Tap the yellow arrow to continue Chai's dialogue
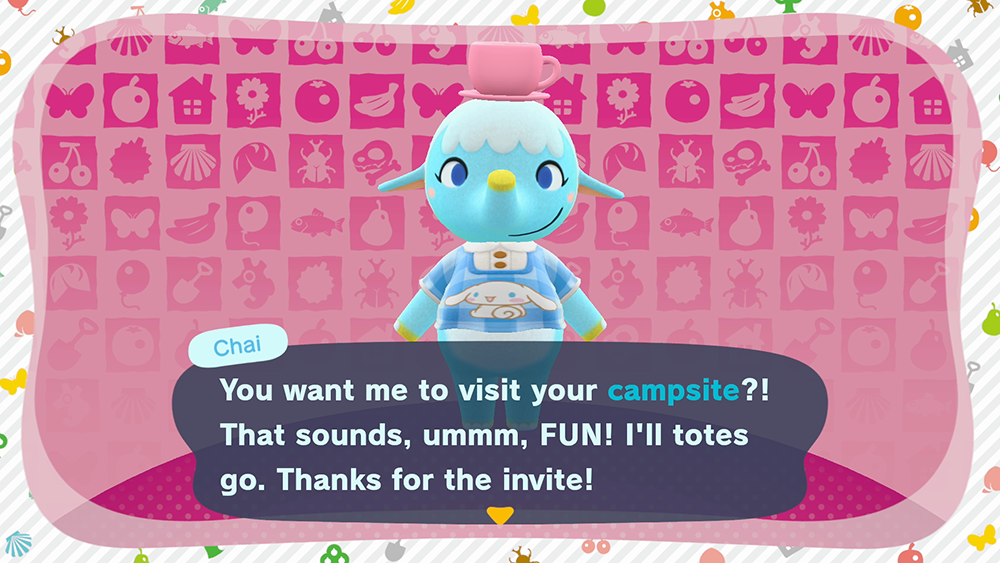The height and width of the screenshot is (563, 1000). point(499,516)
